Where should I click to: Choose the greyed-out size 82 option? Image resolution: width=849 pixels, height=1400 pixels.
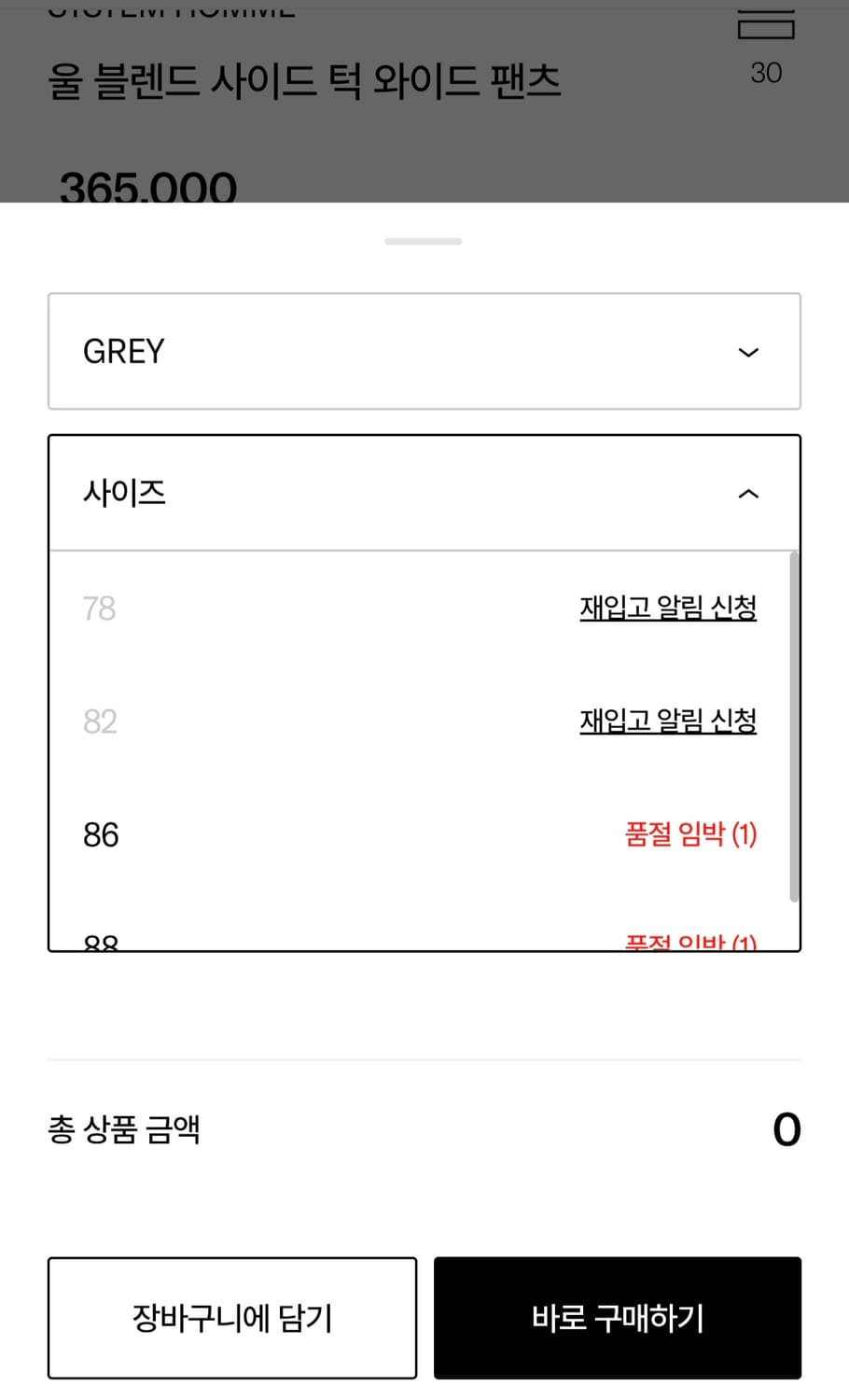(x=99, y=721)
